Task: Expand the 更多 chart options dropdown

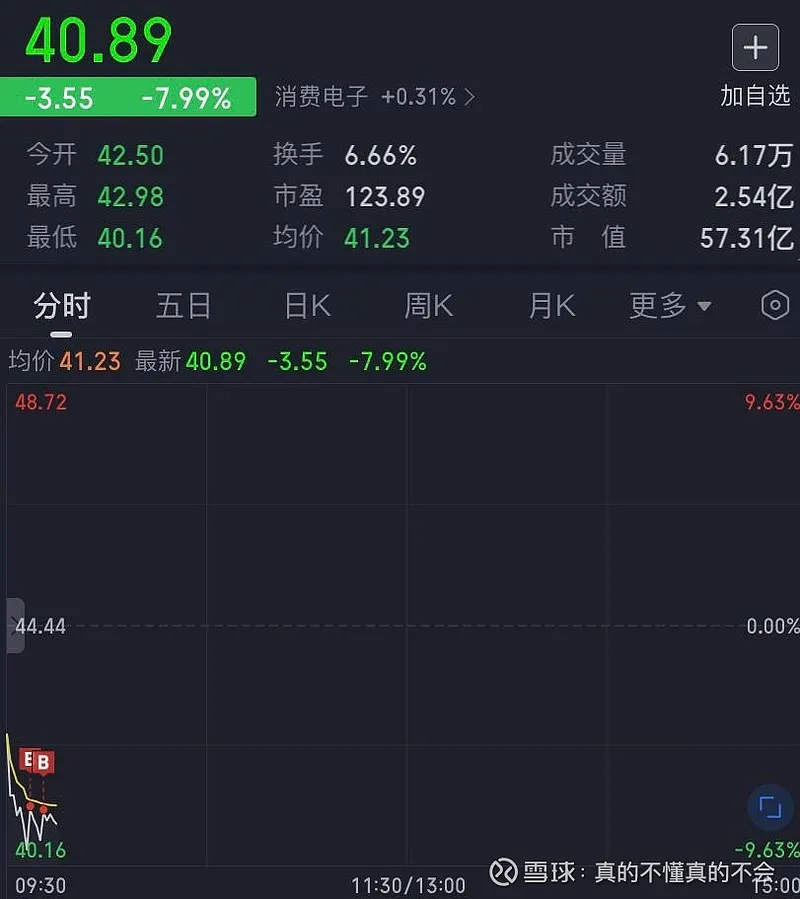Action: (x=669, y=306)
